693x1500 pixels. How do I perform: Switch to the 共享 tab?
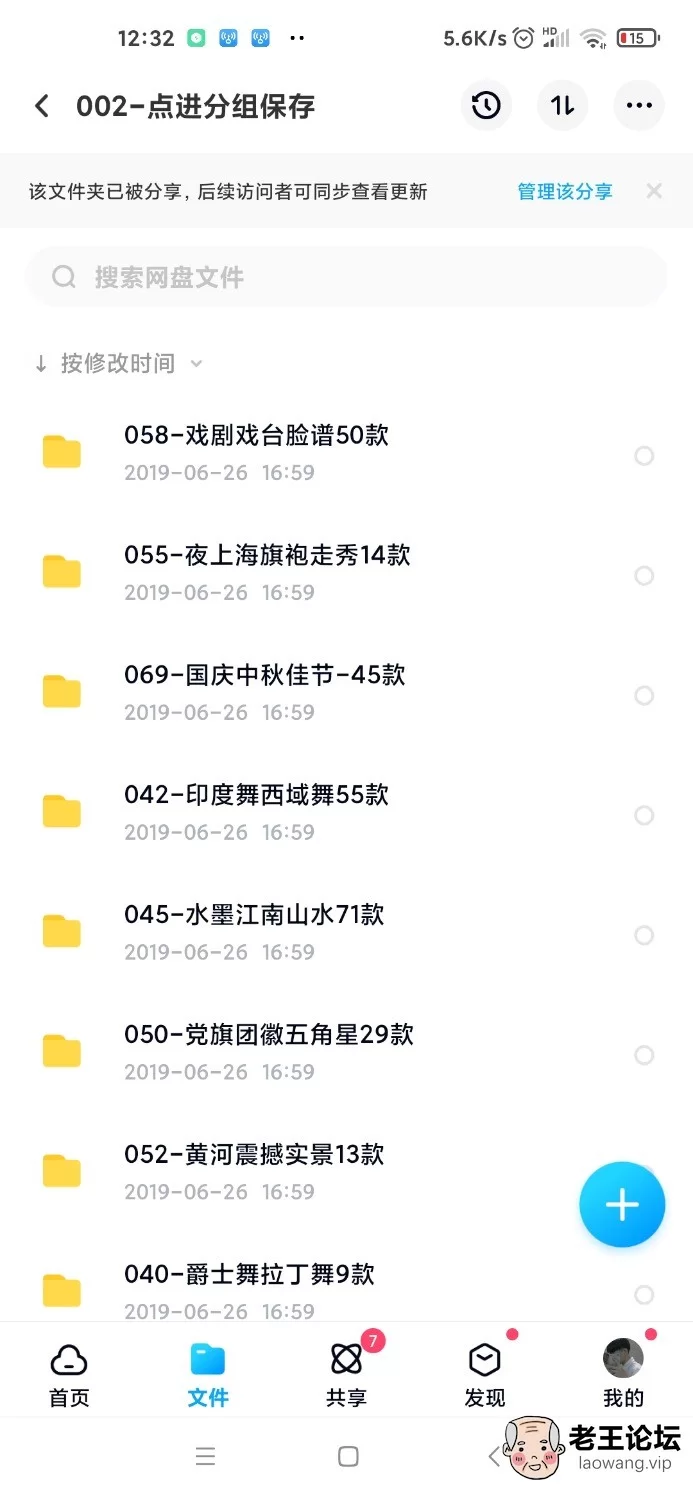[346, 1374]
